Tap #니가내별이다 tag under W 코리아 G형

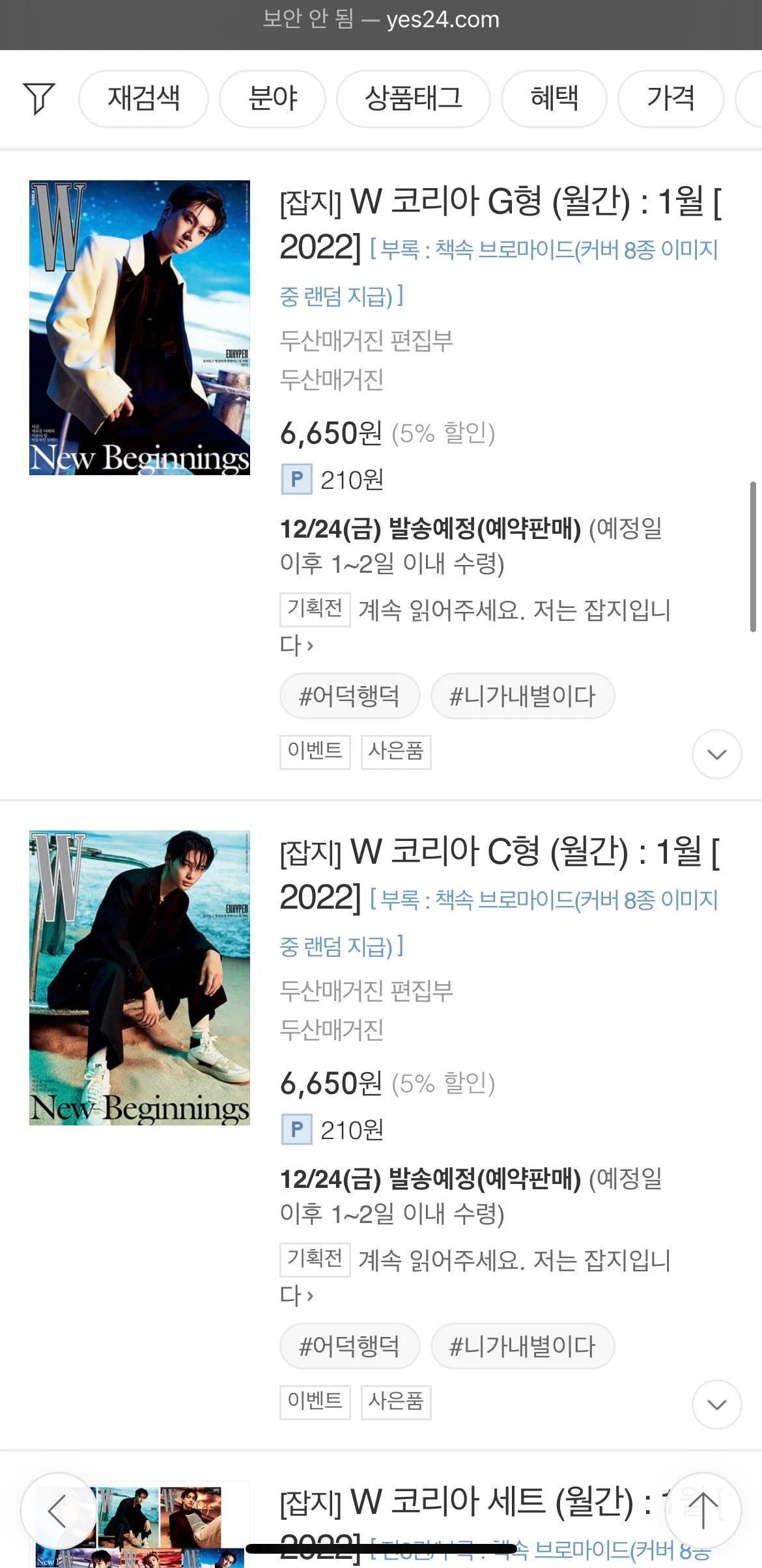[x=522, y=696]
